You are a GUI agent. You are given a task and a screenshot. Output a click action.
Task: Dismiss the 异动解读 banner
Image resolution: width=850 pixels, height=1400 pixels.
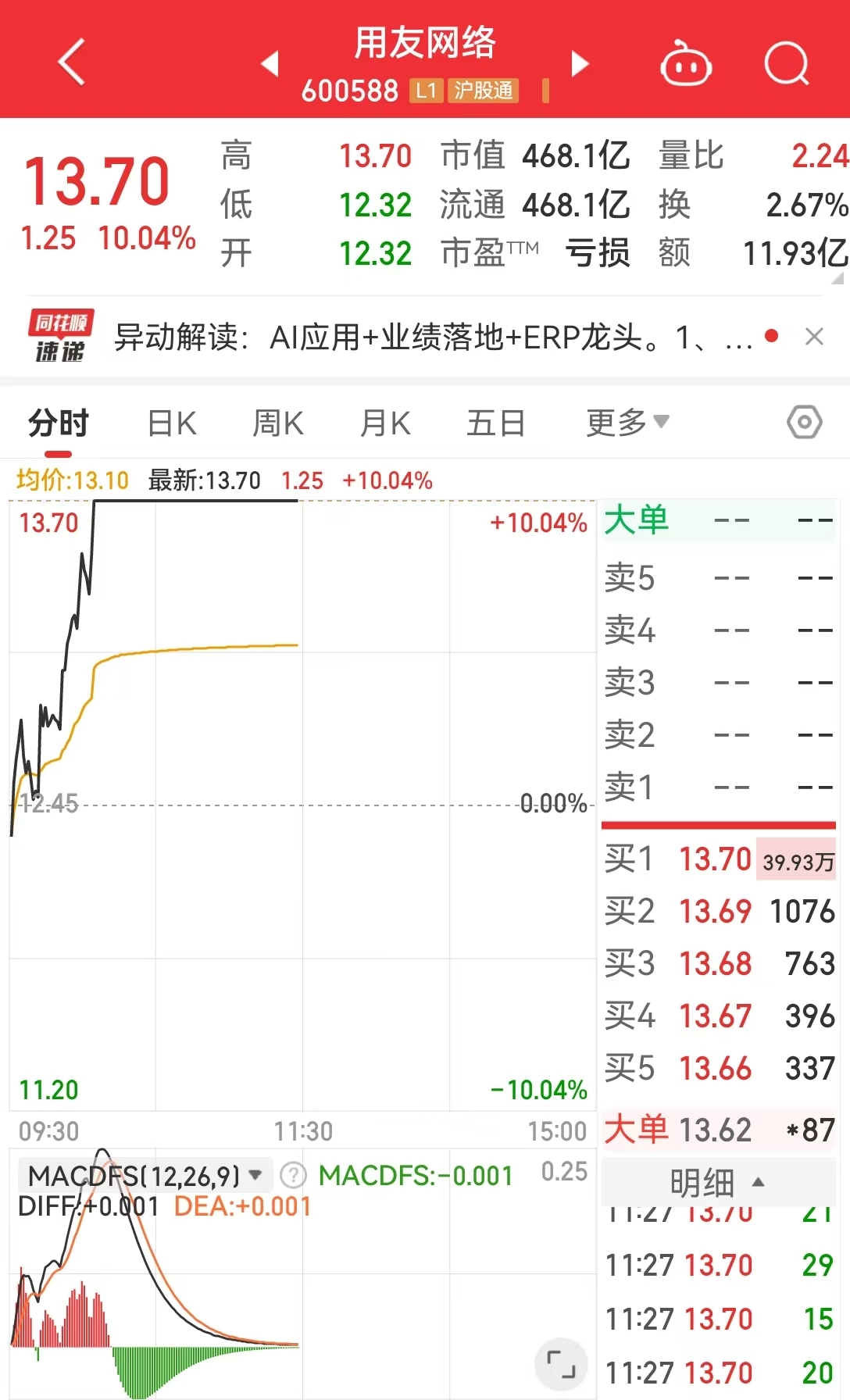pos(814,337)
